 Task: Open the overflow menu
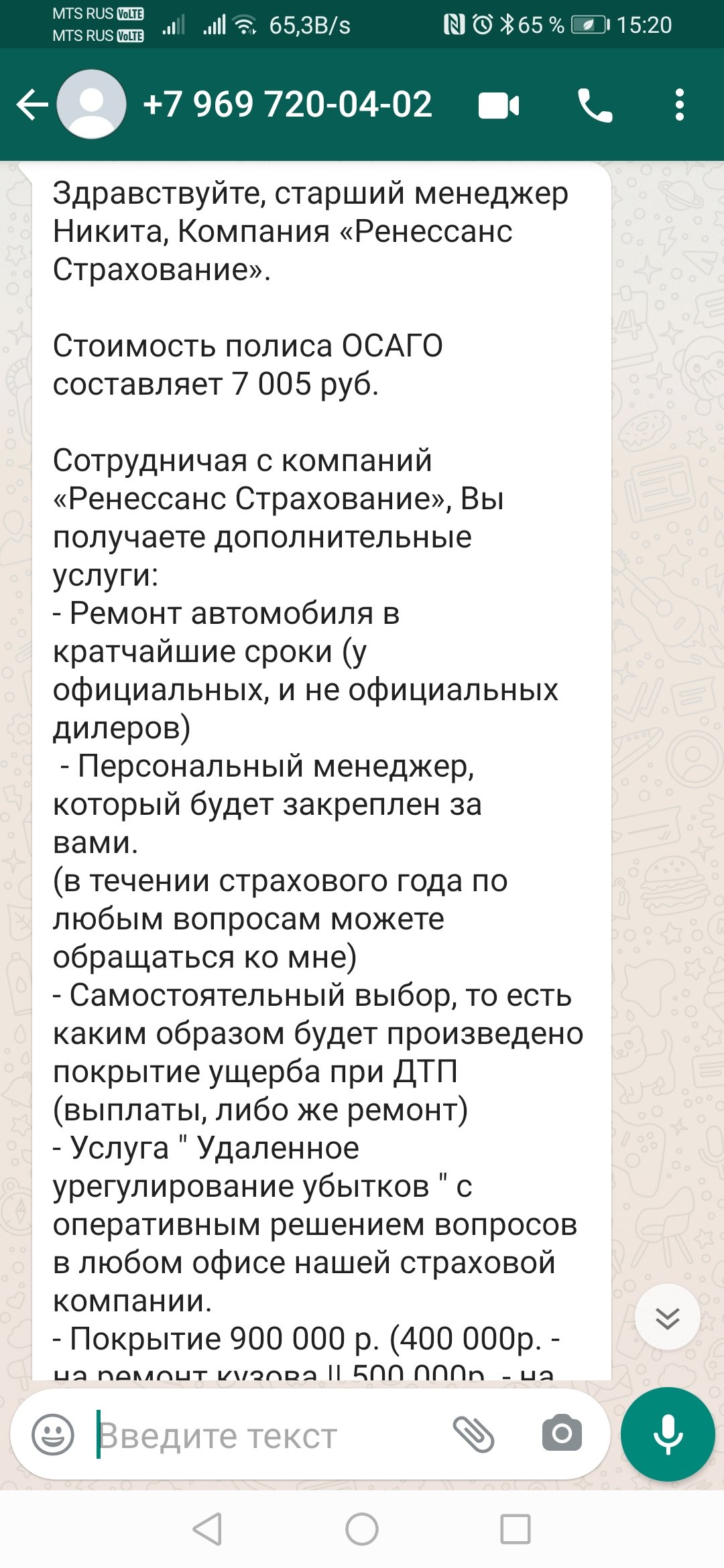coord(680,105)
